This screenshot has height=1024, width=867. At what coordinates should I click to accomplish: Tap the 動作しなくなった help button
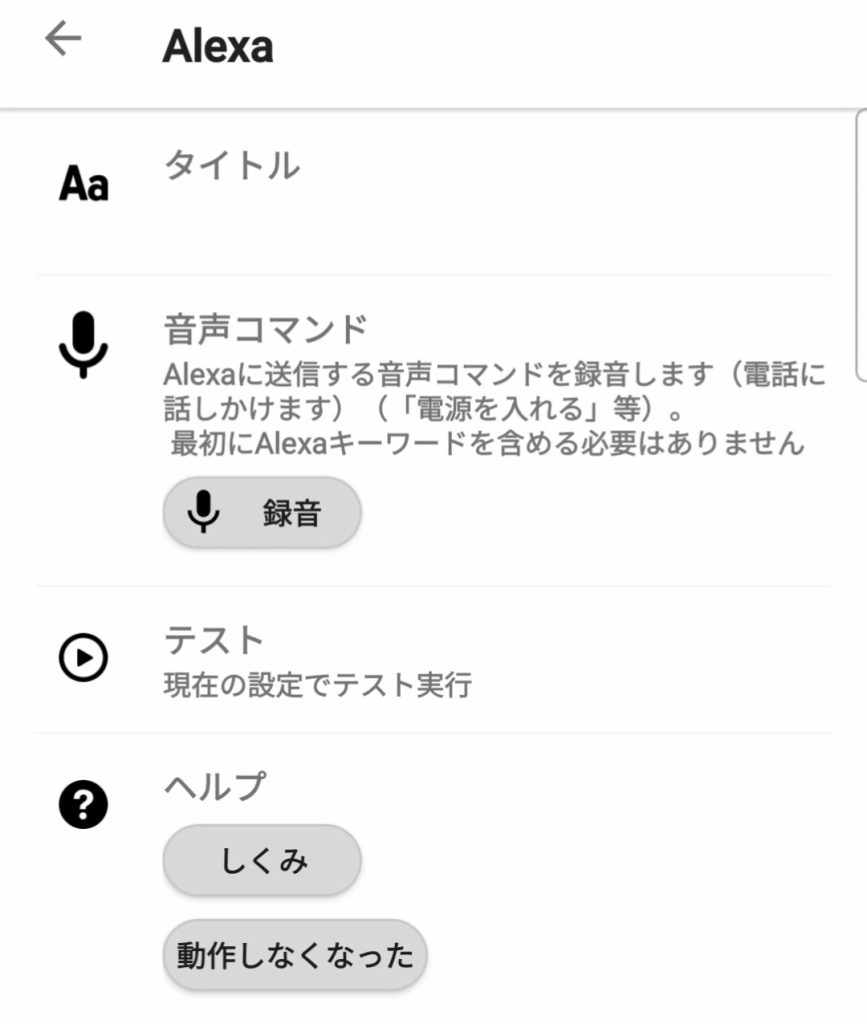coord(295,955)
